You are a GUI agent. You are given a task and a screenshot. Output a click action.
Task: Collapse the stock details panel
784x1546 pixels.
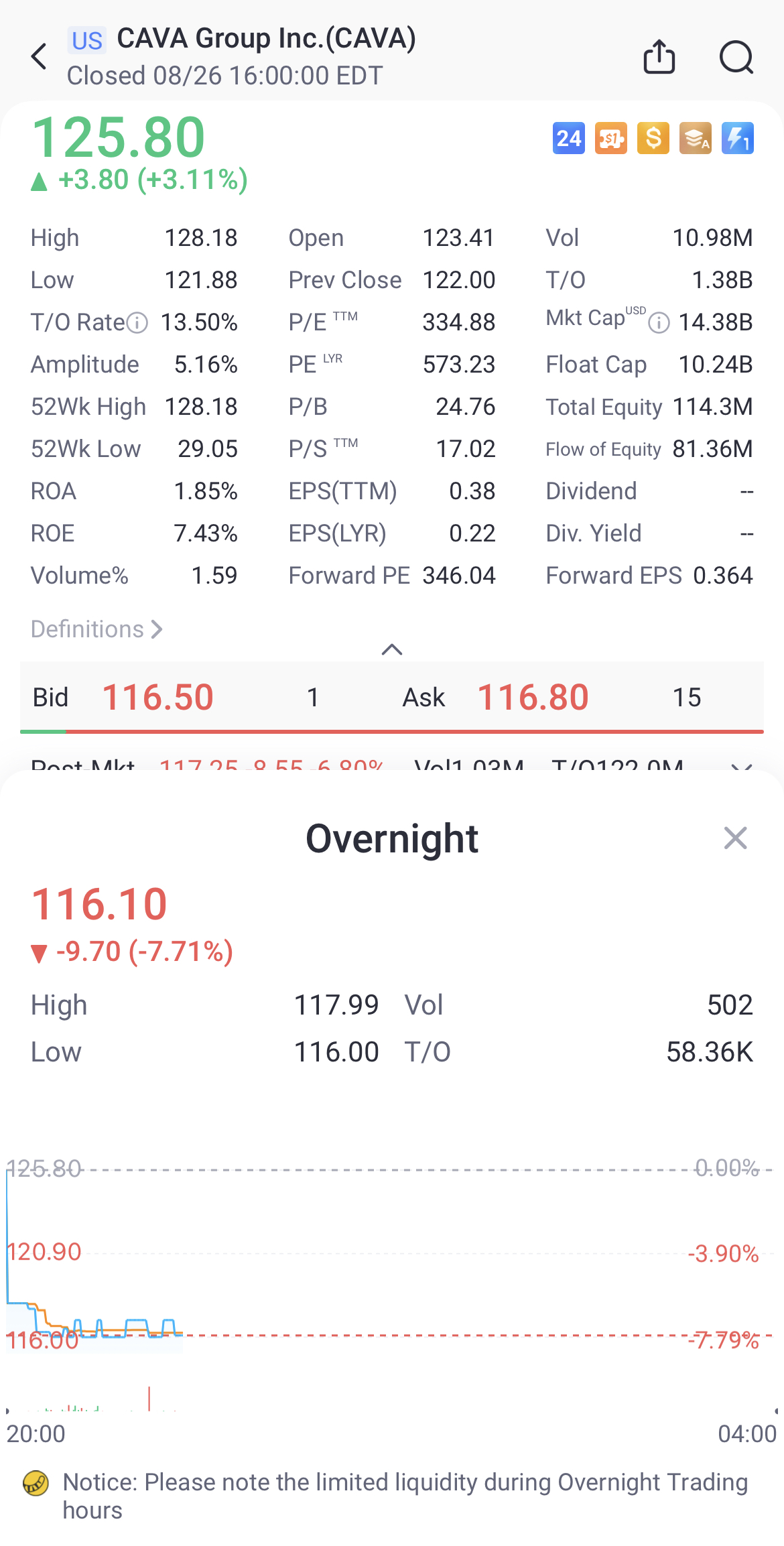[x=391, y=649]
